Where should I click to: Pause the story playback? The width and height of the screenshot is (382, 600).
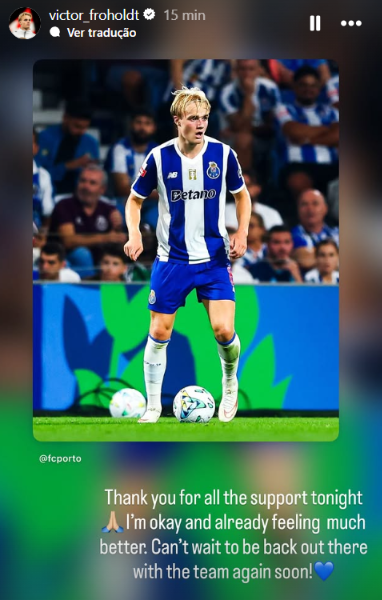315,23
